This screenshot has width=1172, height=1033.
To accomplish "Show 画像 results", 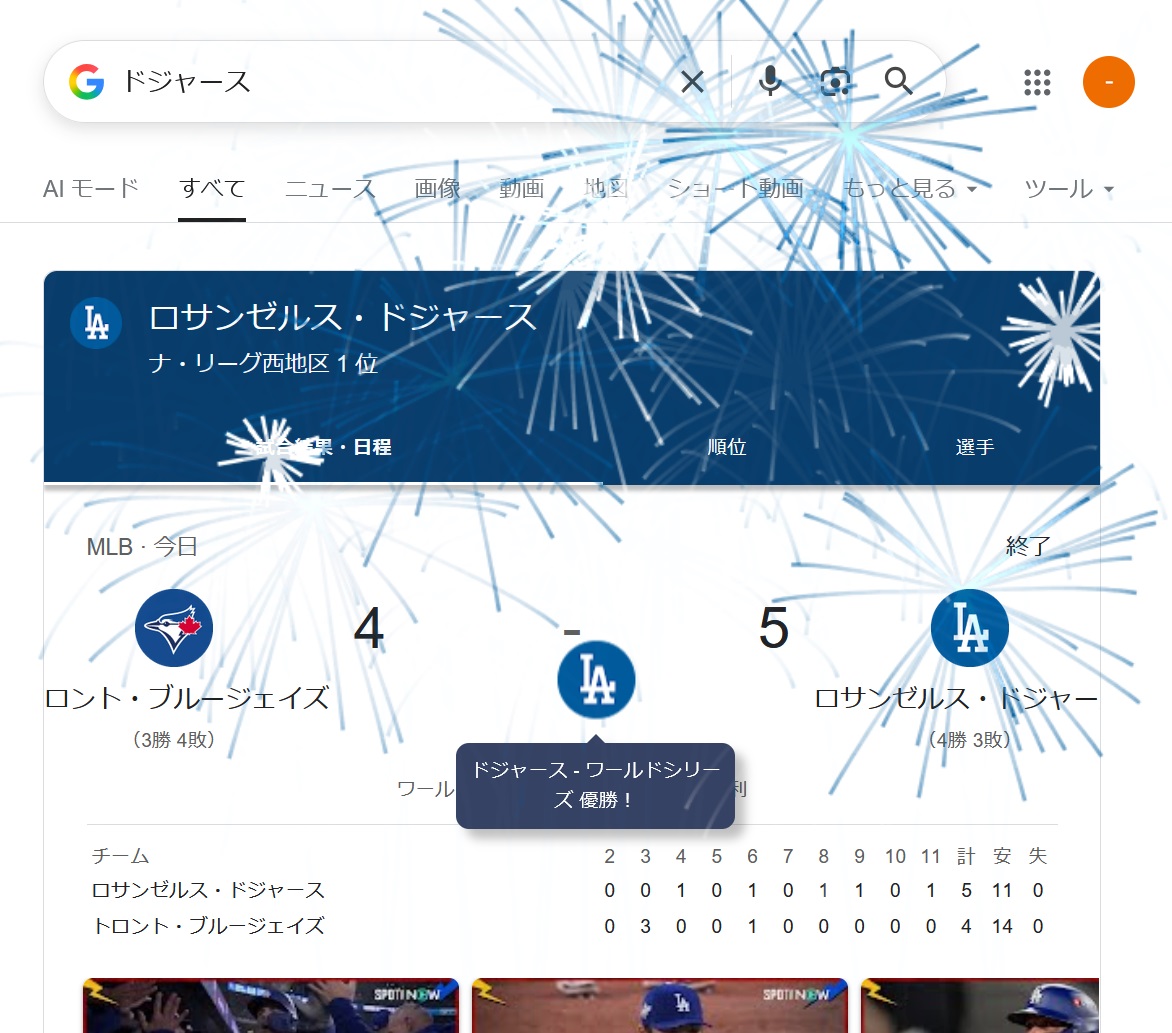I will point(437,188).
